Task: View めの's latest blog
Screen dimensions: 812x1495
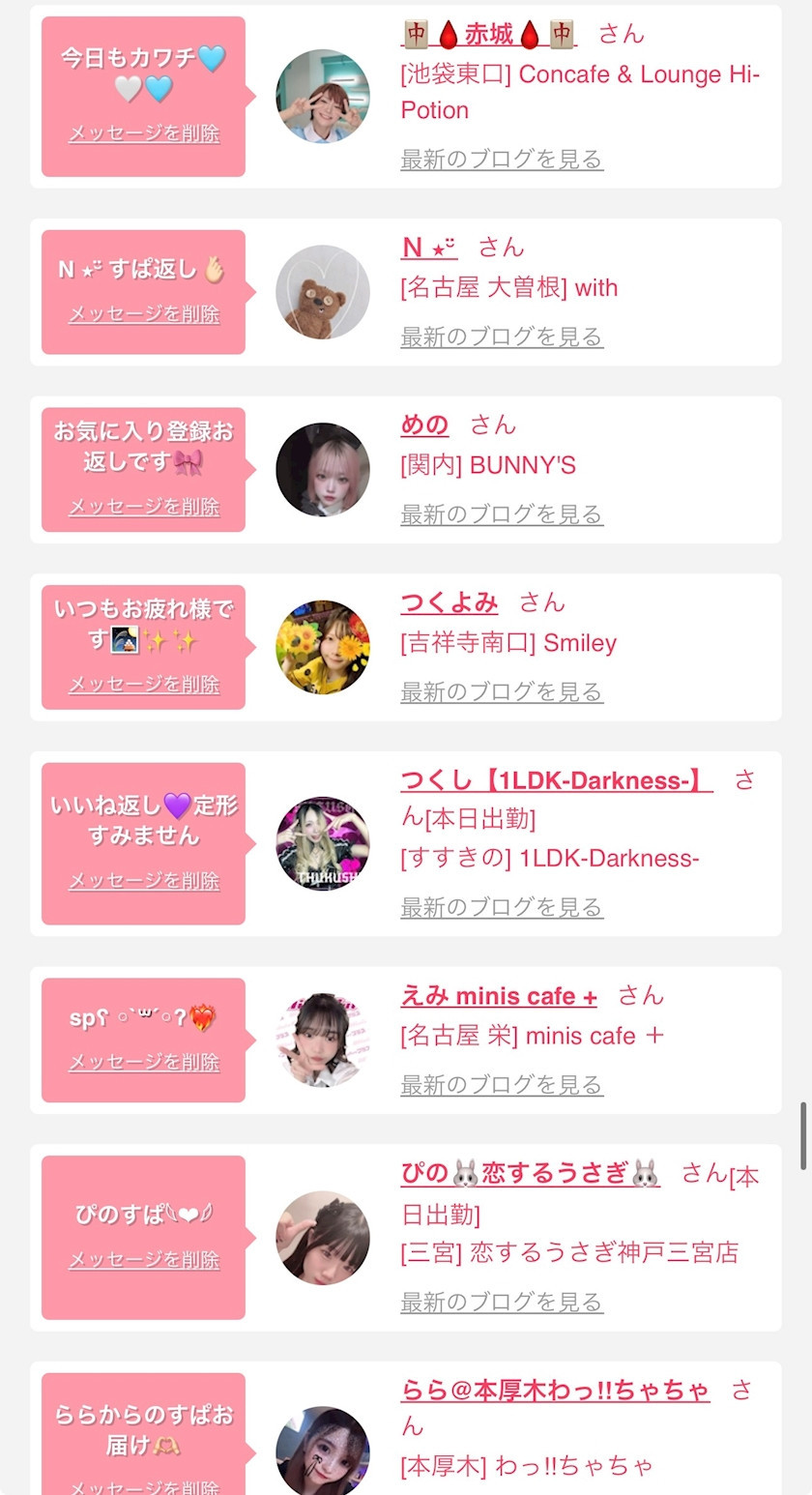Action: [x=502, y=514]
